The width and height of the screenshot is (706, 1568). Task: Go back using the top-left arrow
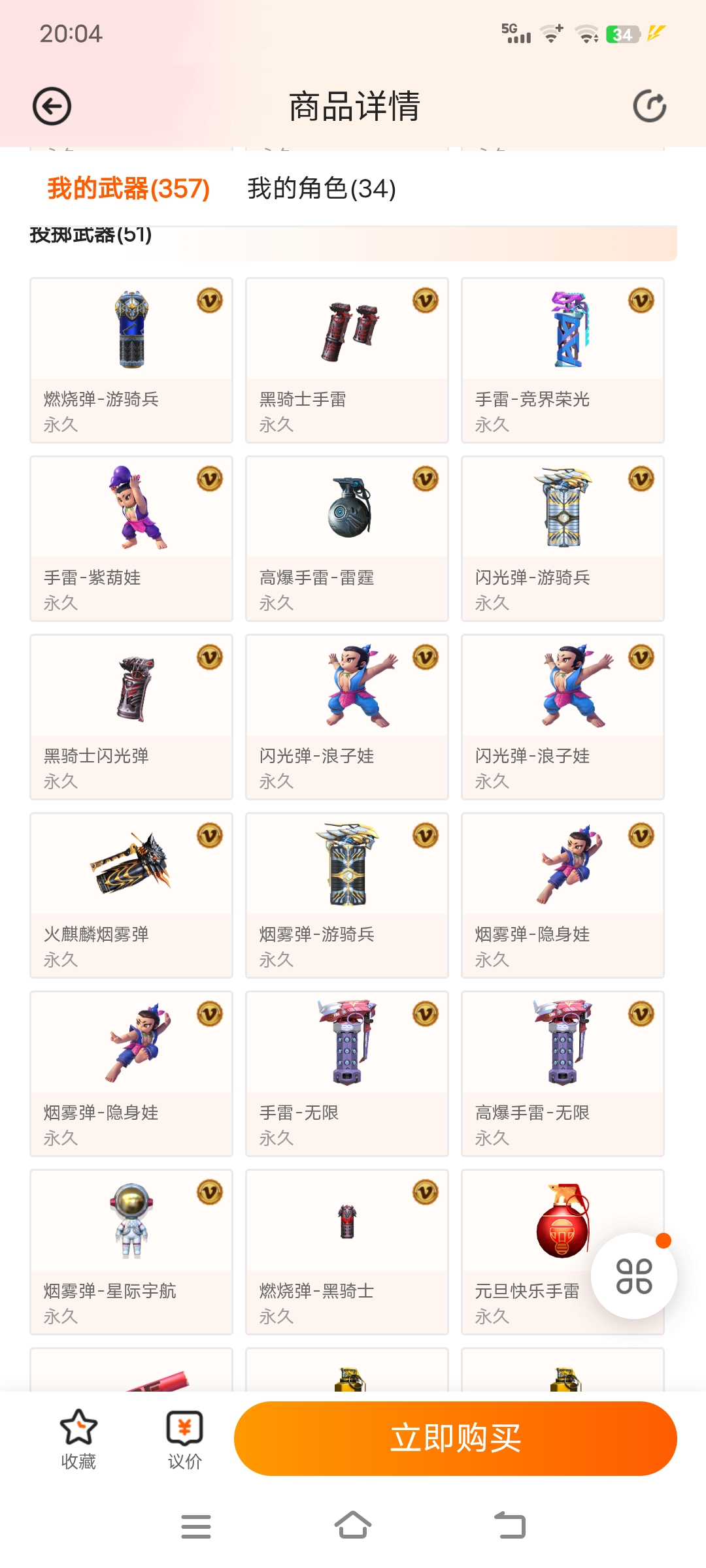pyautogui.click(x=52, y=106)
